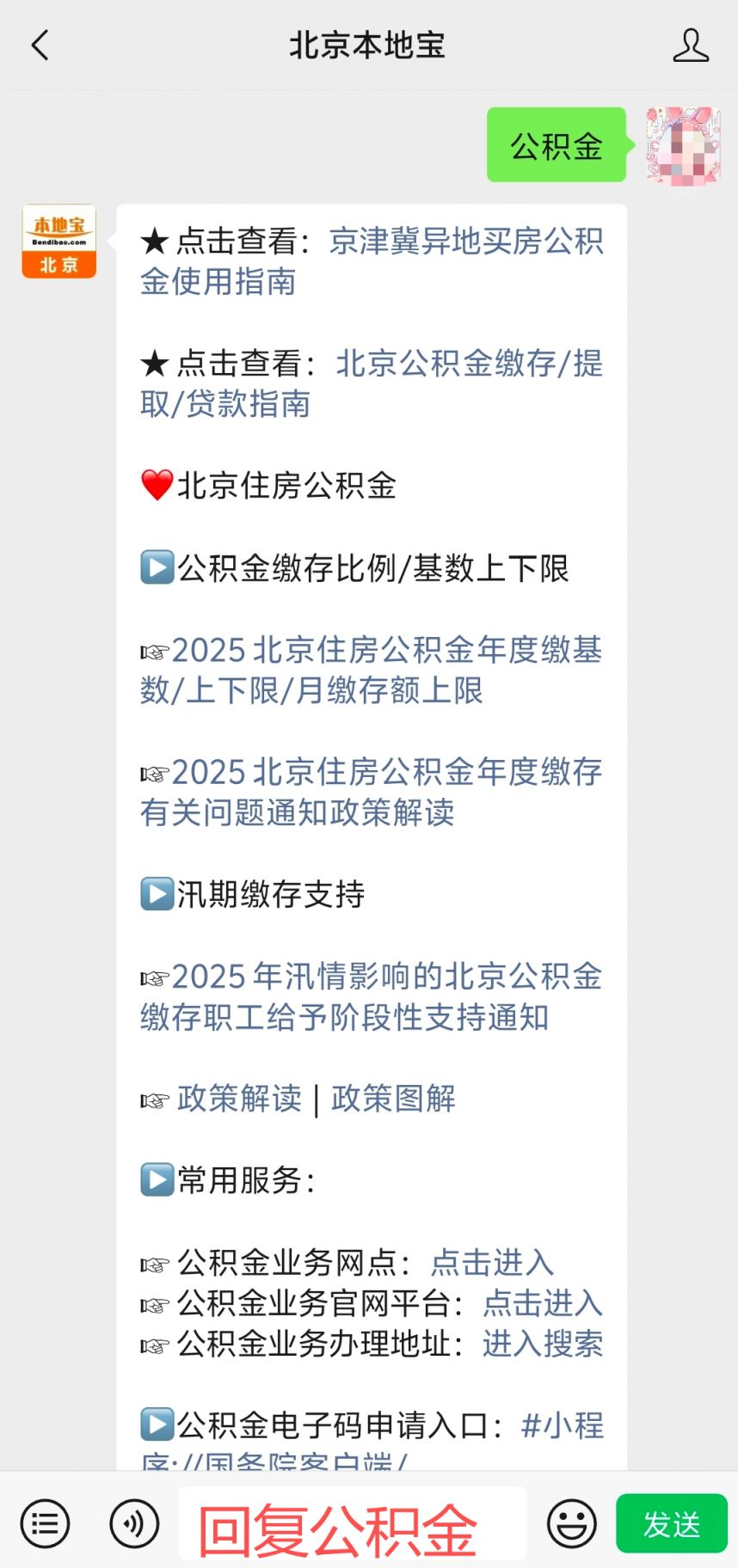Screen dimensions: 738x1568
Task: Switch to voice message input mode
Action: click(134, 1522)
